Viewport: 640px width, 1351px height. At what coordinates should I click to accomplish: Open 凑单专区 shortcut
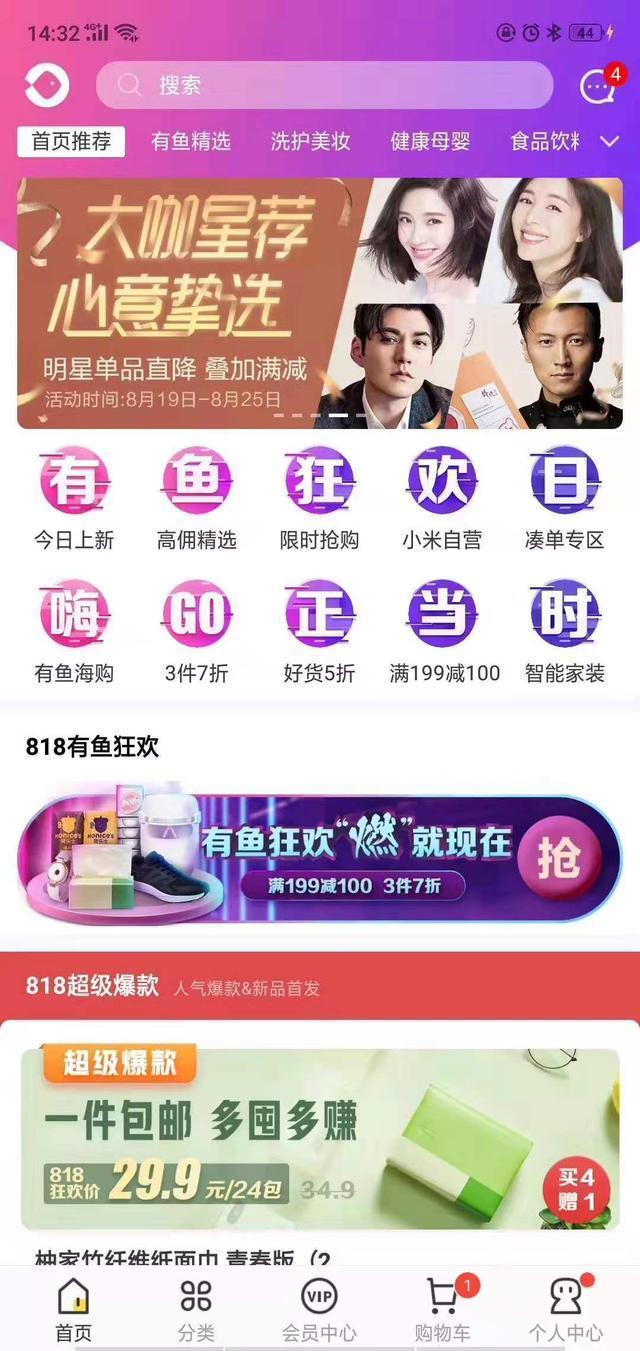pos(565,498)
